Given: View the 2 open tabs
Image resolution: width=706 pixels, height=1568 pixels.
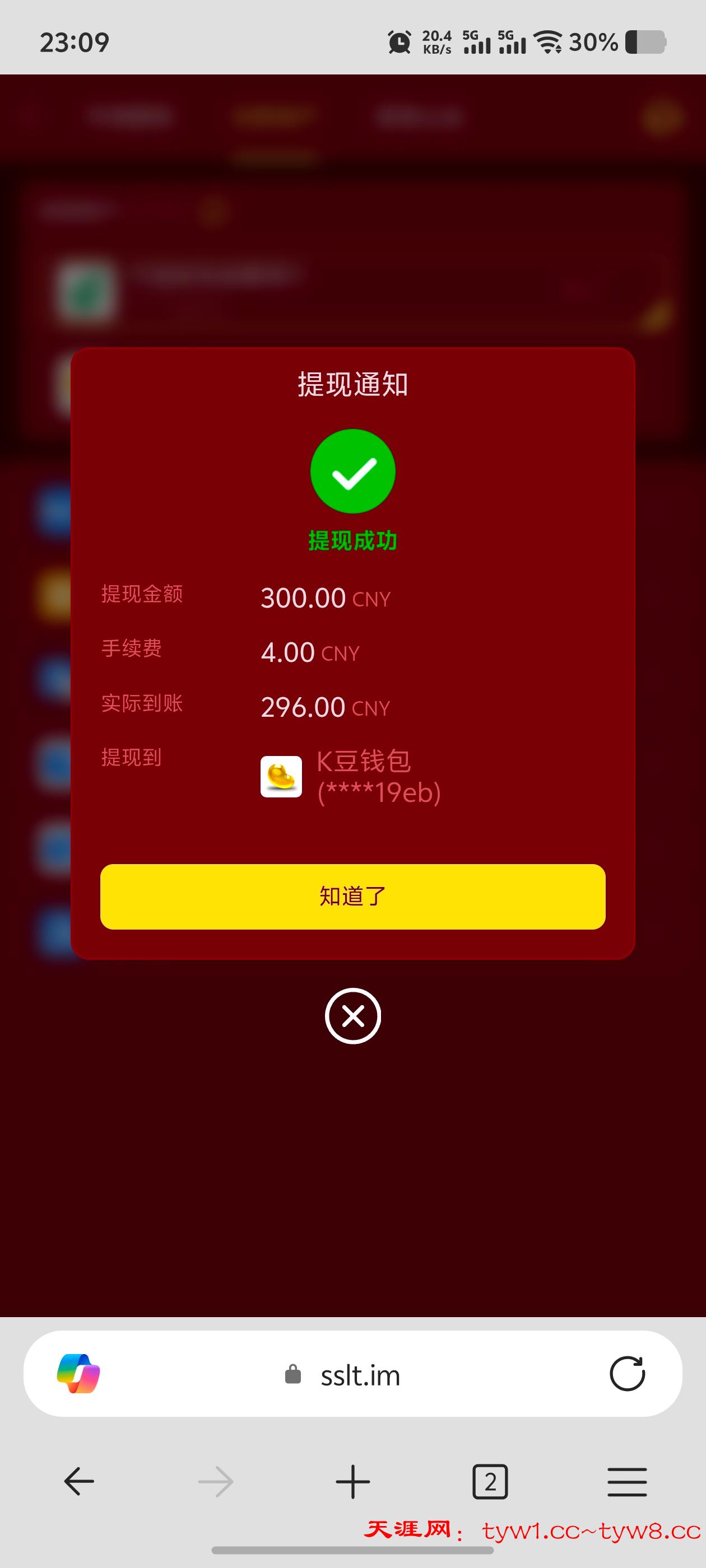Looking at the screenshot, I should pyautogui.click(x=490, y=1481).
